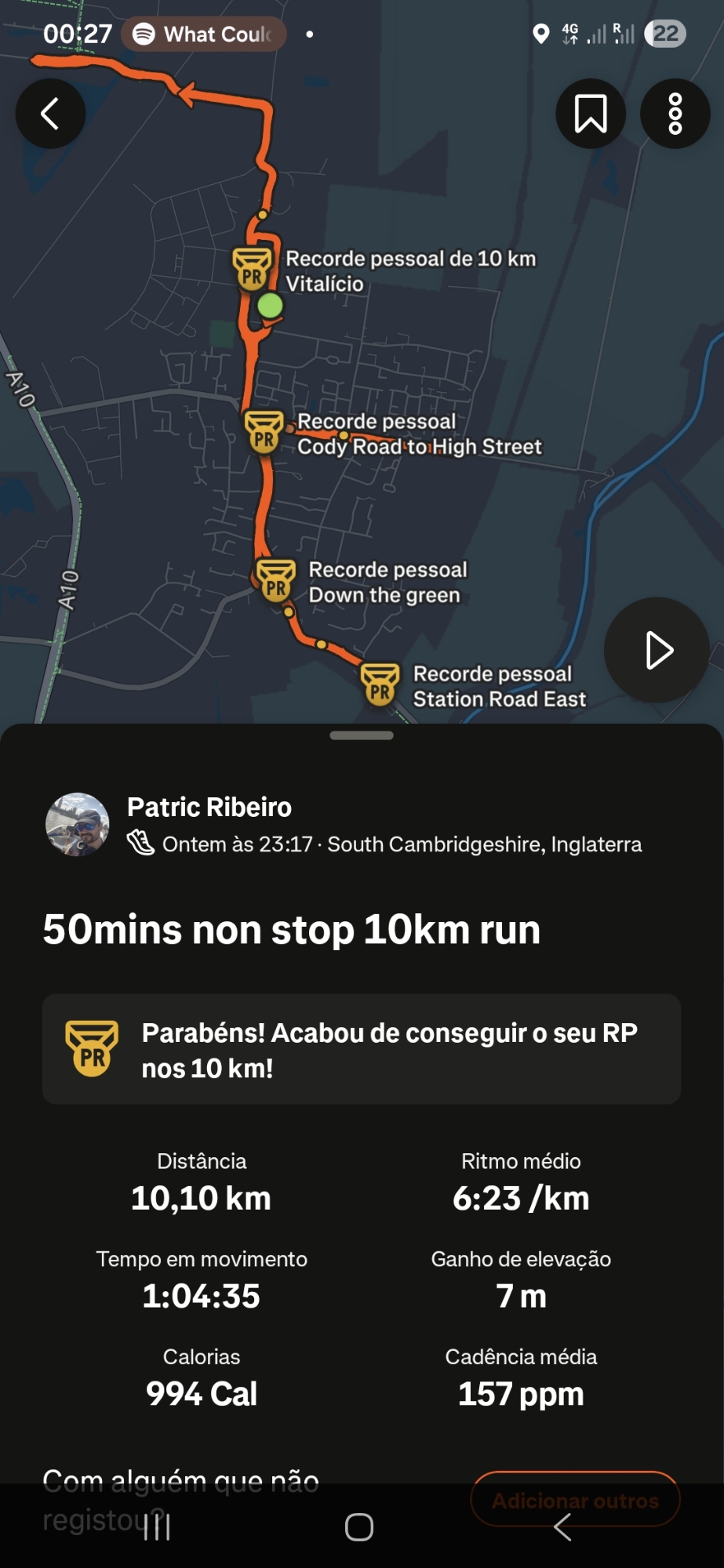
Task: Open the Spotify now-playing chip in the status bar
Action: (x=203, y=34)
